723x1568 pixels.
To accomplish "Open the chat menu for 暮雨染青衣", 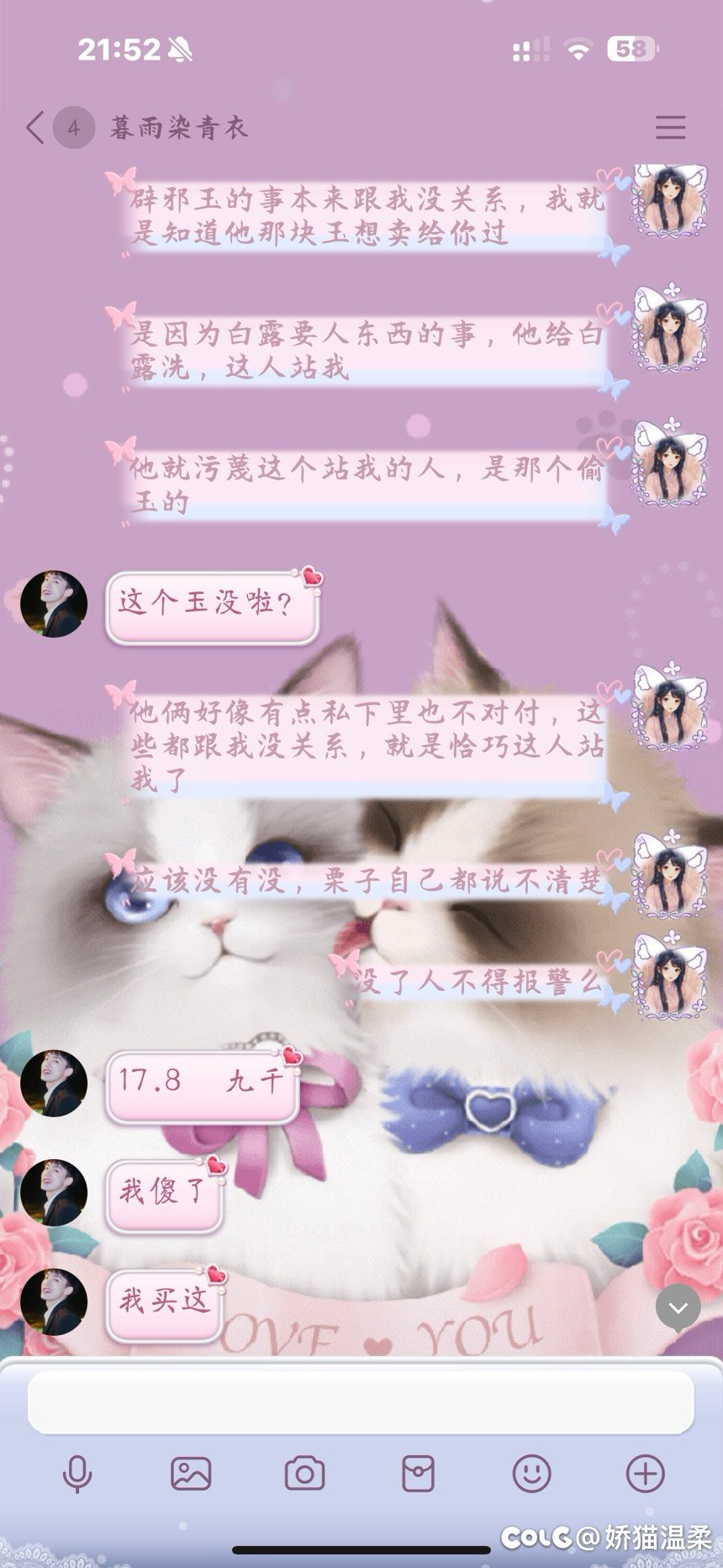I will tap(670, 127).
